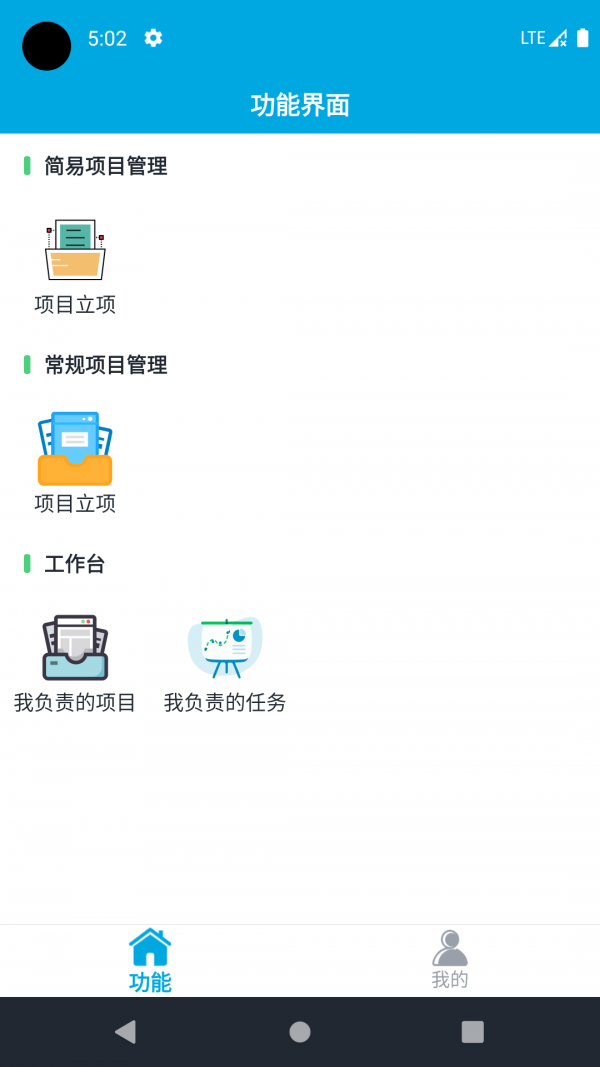Viewport: 600px width, 1067px height.
Task: Tap the system back button
Action: point(125,1032)
